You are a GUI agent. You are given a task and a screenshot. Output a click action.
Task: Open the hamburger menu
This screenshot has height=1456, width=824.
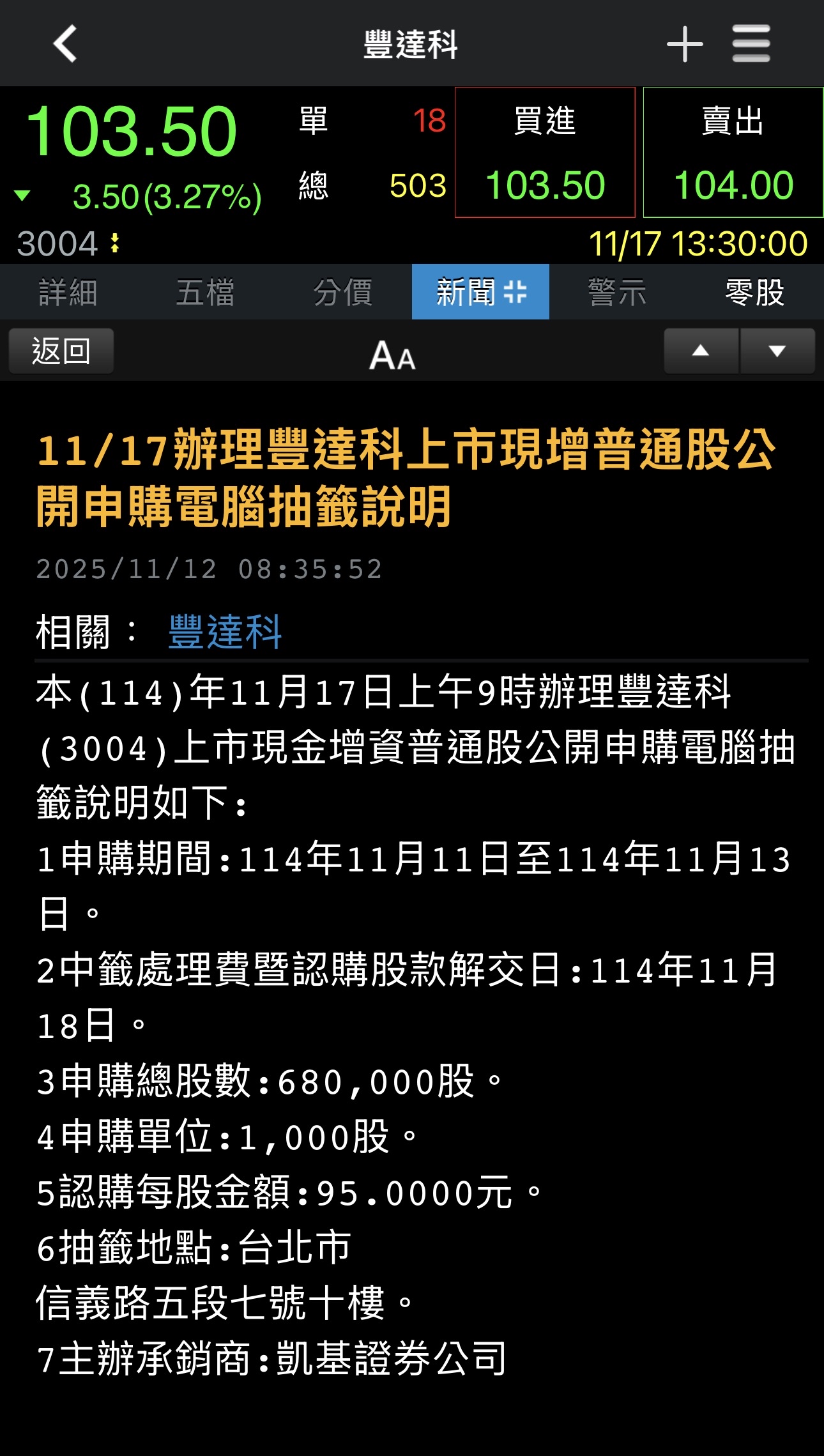(751, 43)
